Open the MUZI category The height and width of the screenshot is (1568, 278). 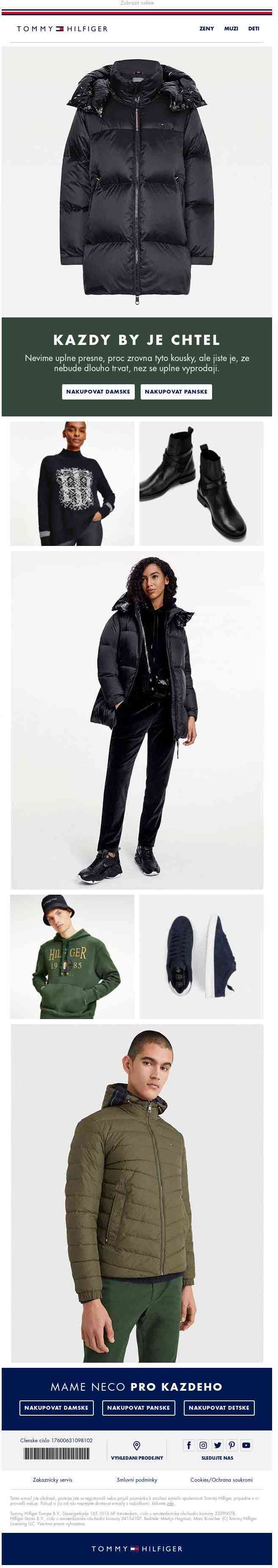[231, 29]
